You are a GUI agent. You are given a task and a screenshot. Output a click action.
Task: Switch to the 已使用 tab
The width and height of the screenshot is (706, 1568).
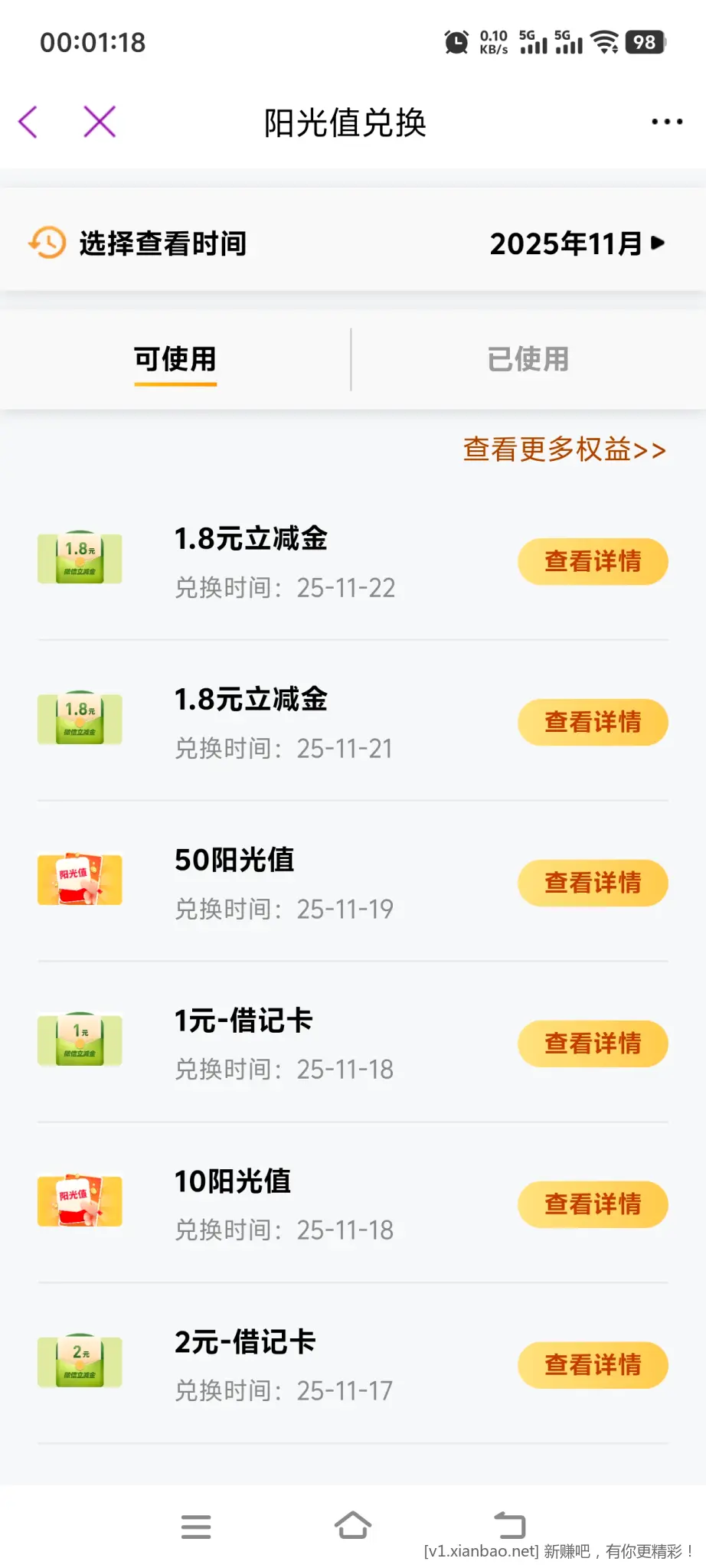click(528, 359)
